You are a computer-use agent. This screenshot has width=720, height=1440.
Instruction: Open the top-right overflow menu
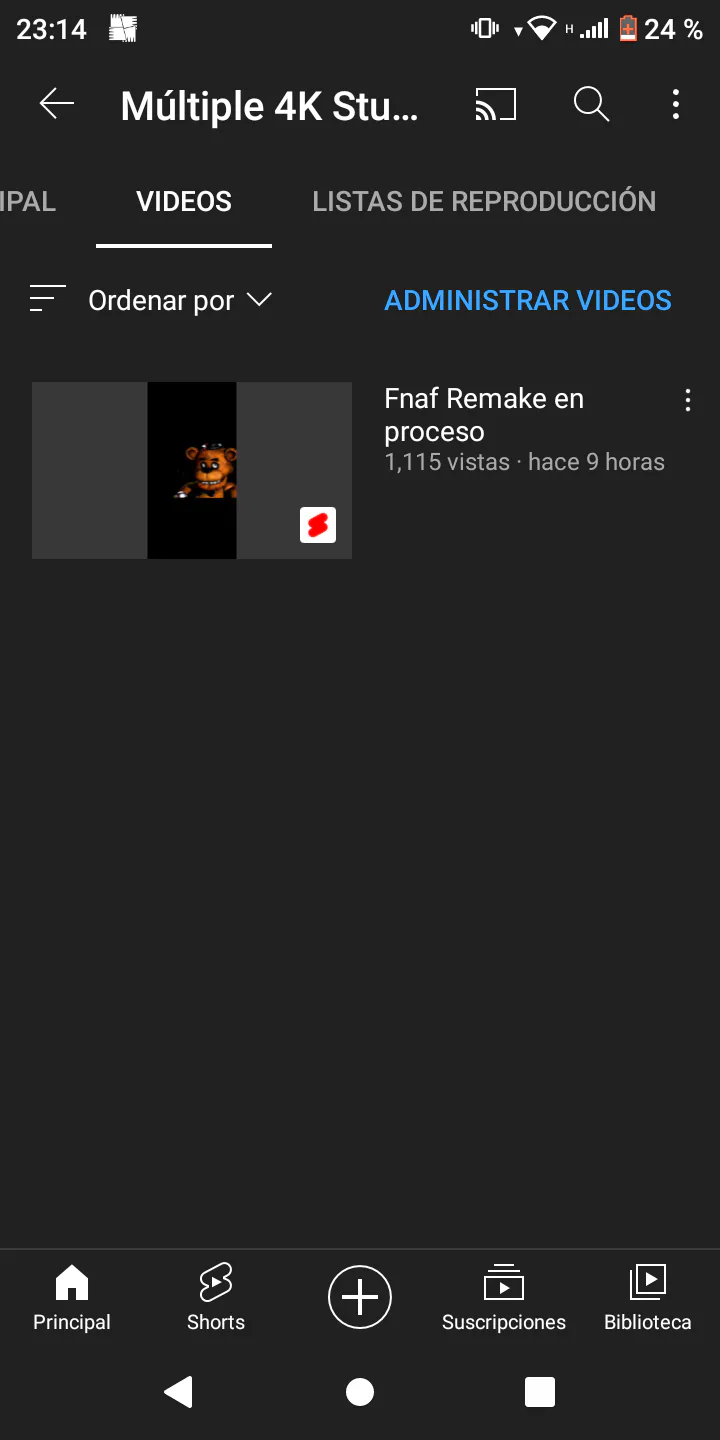[x=676, y=104]
